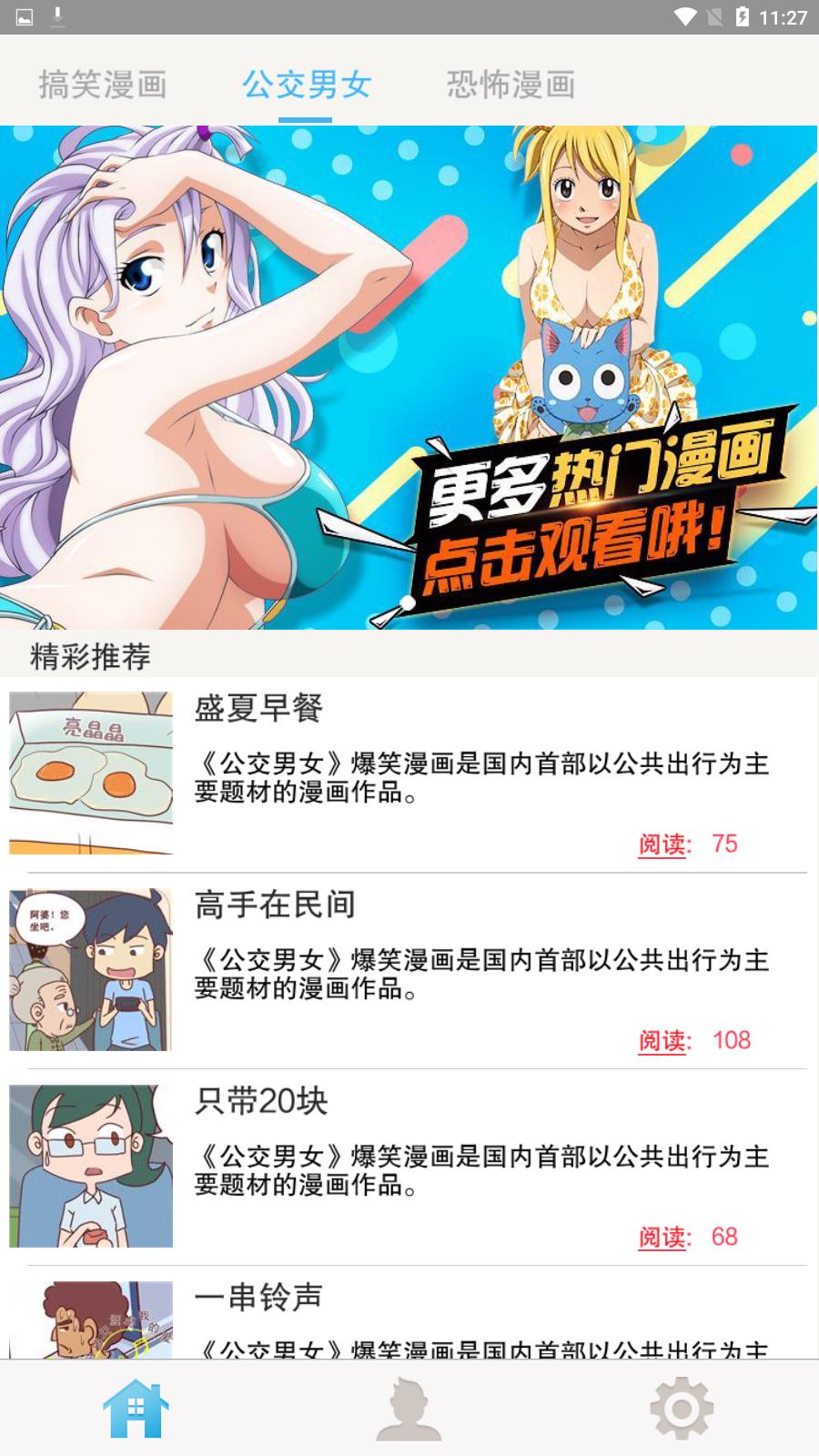
Task: Open the 更多热门漫画 promotional banner
Action: 409,378
